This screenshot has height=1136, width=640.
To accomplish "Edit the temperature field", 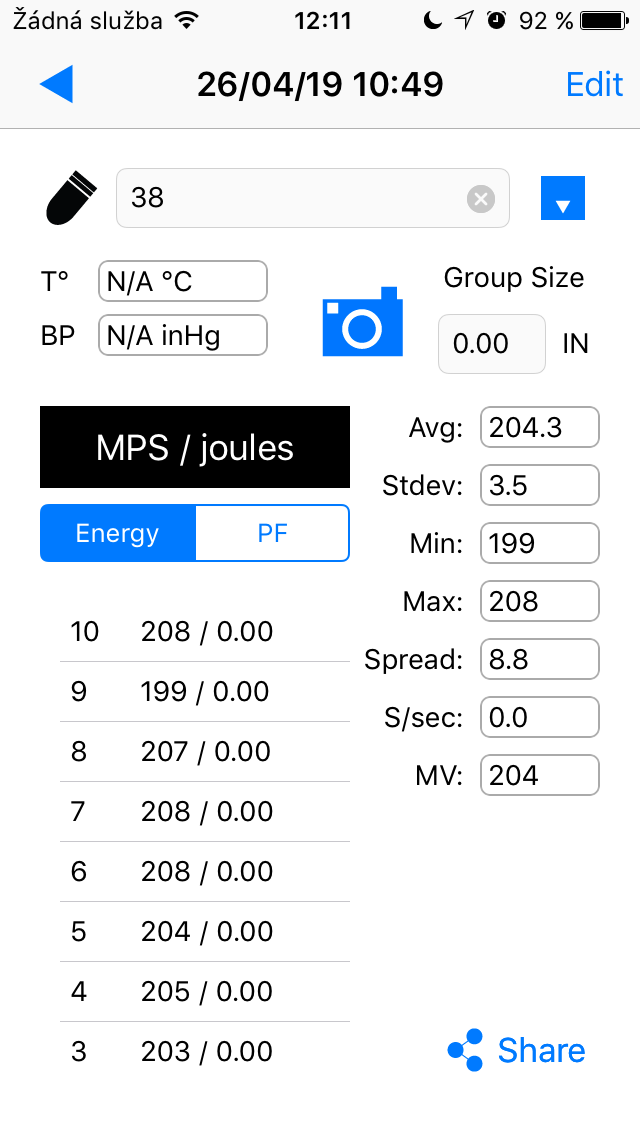I will (182, 282).
